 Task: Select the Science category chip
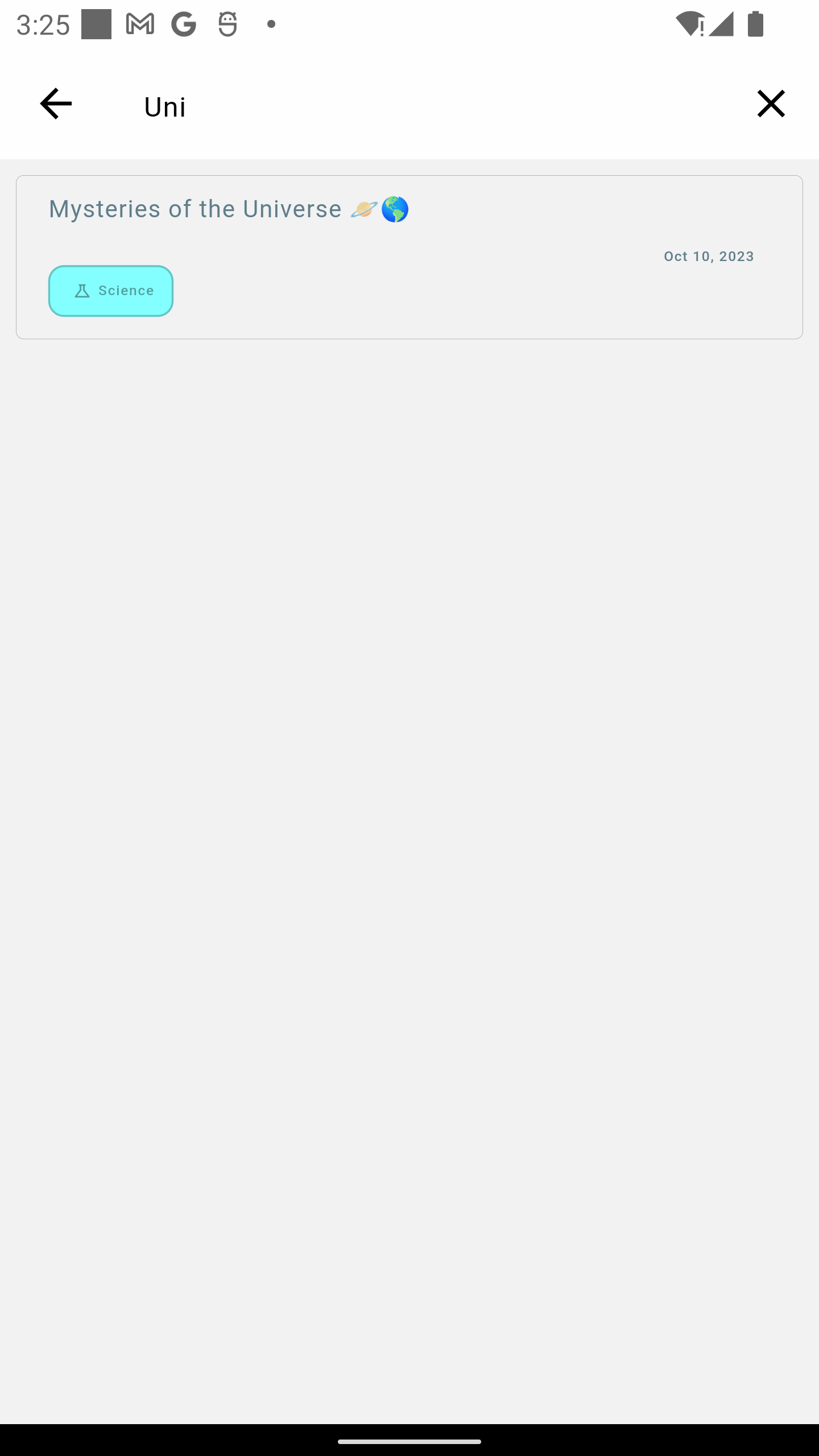(x=111, y=291)
